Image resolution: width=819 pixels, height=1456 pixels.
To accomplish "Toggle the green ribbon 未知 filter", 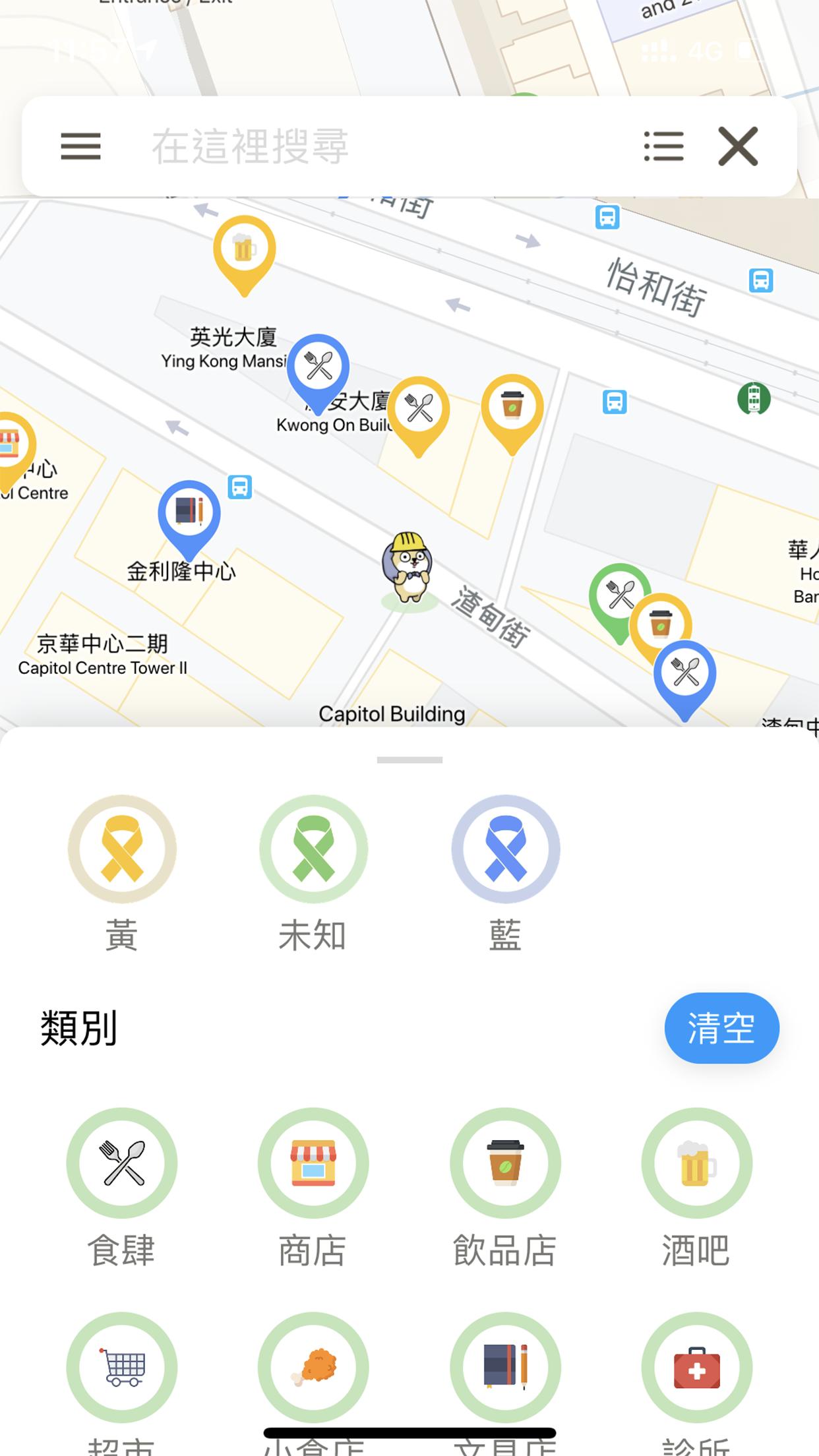I will click(313, 849).
